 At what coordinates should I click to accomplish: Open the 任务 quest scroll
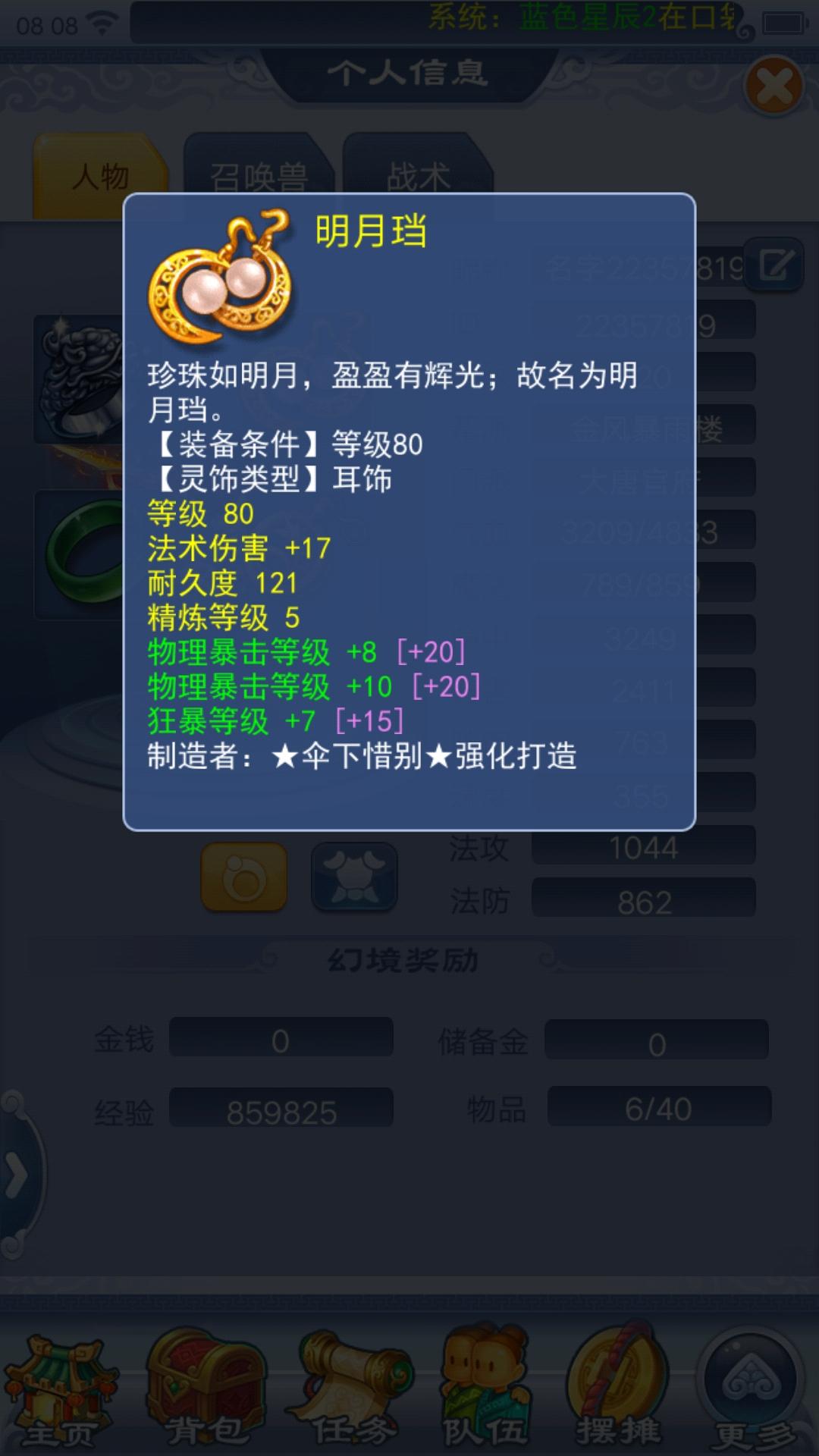pos(352,1392)
